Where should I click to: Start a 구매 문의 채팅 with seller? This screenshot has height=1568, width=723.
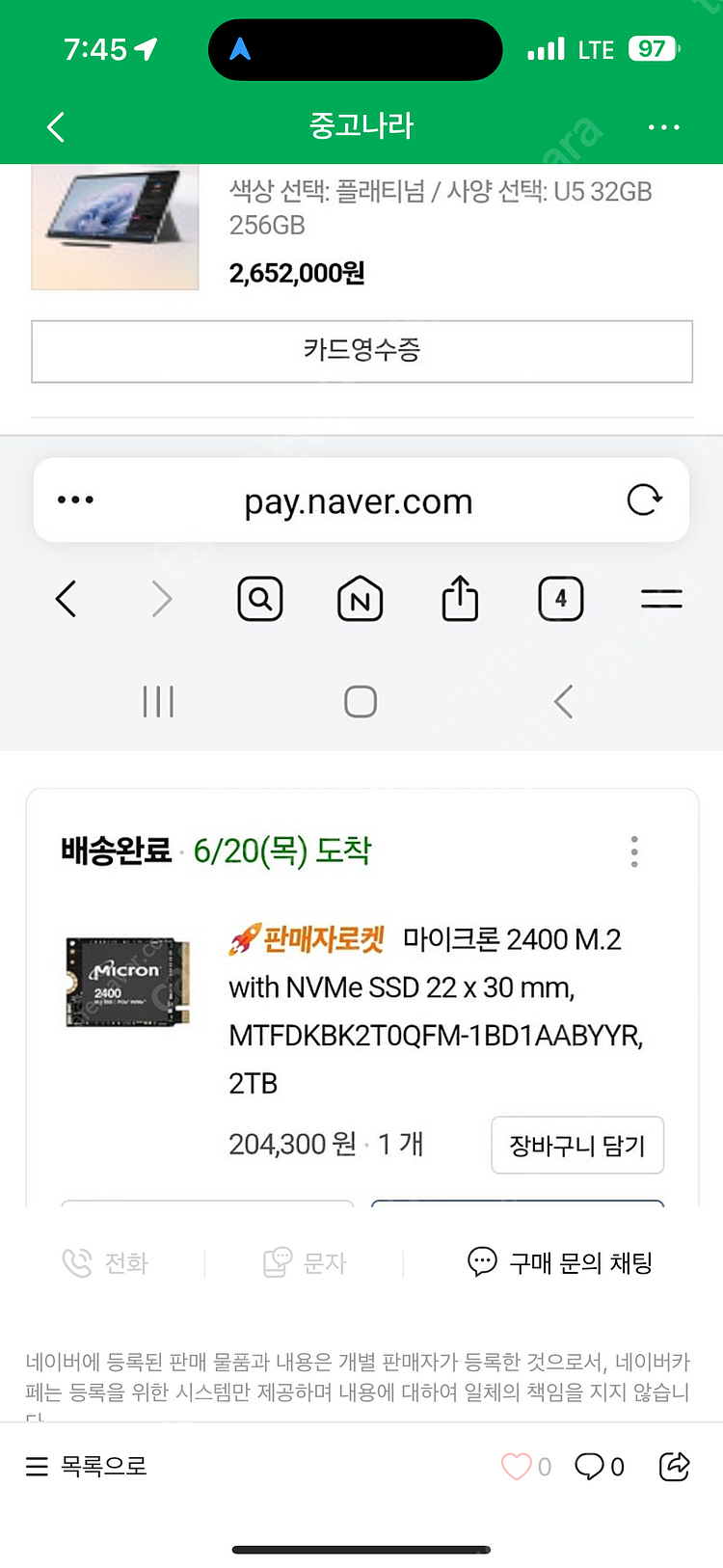tap(560, 1262)
